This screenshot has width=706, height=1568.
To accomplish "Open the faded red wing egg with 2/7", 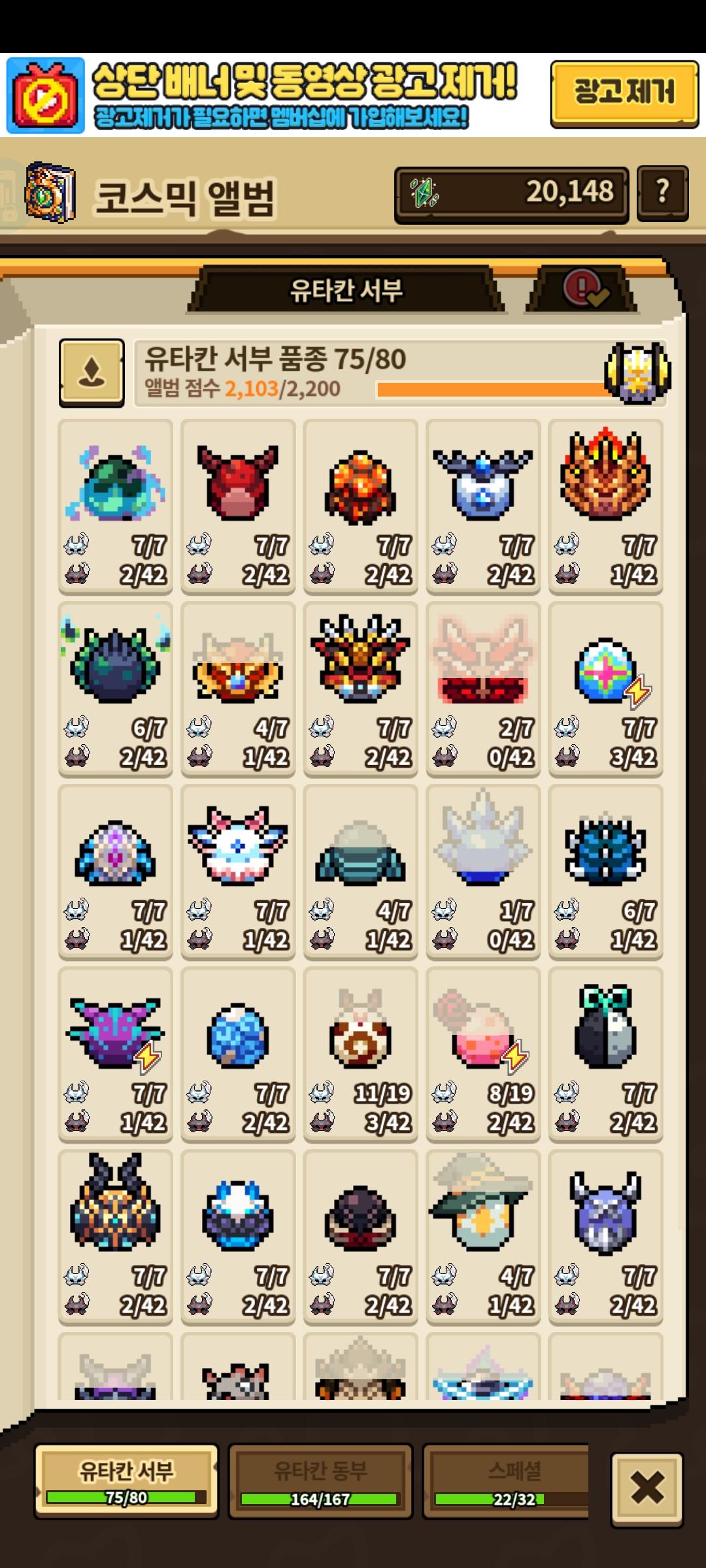I will pos(483,690).
